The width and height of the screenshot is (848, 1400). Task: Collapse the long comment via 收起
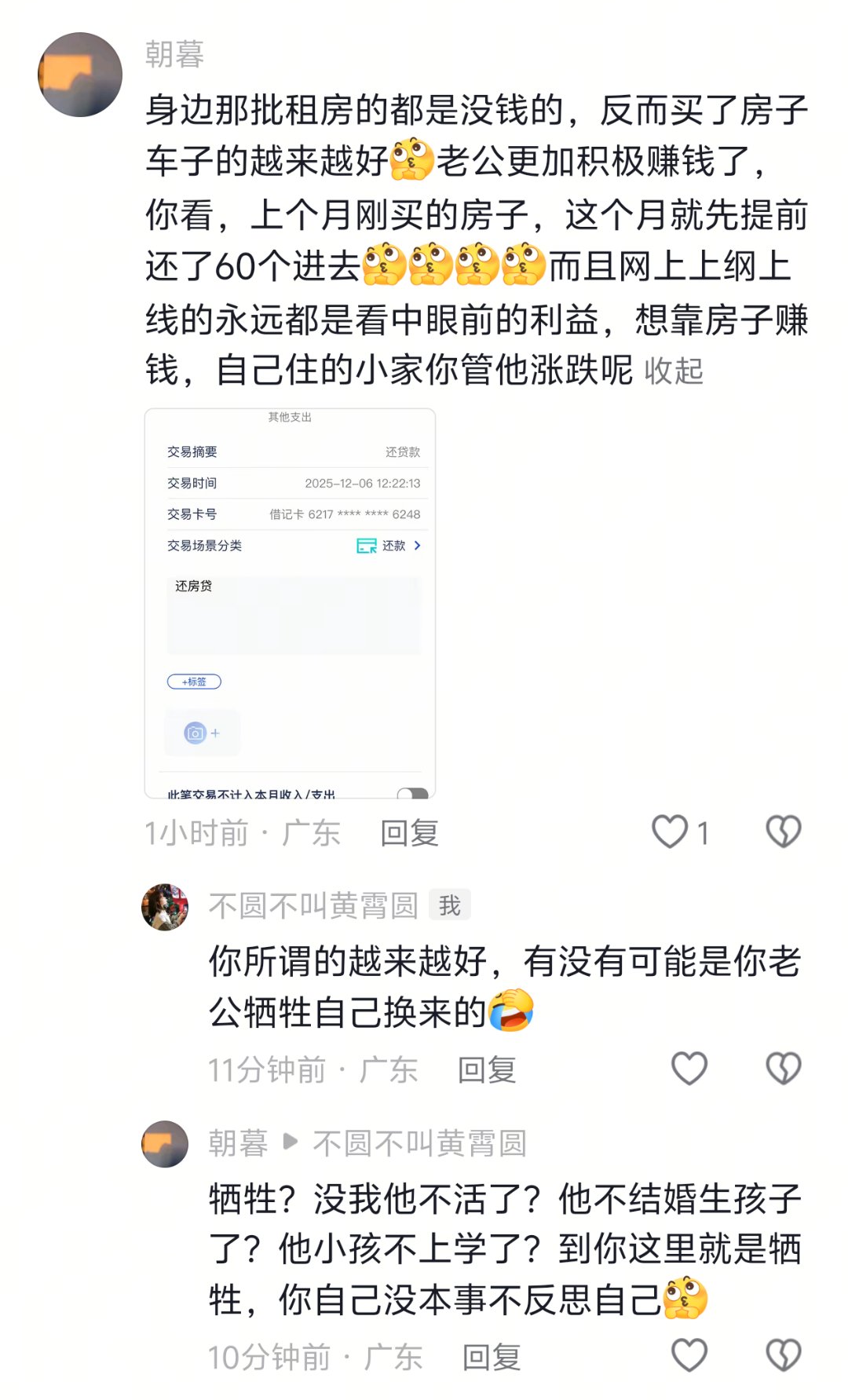click(673, 371)
